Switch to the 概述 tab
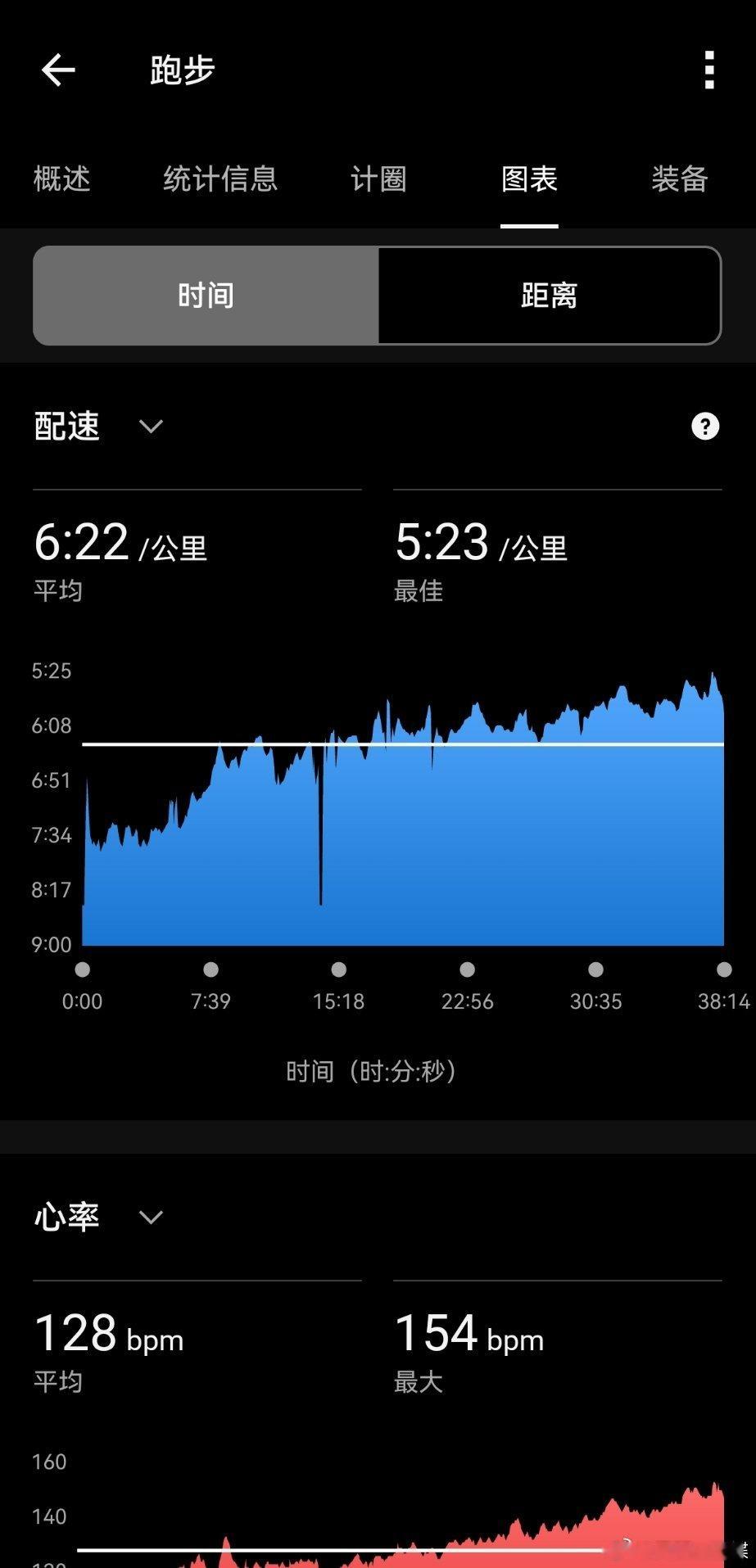The height and width of the screenshot is (1568, 756). pos(62,178)
